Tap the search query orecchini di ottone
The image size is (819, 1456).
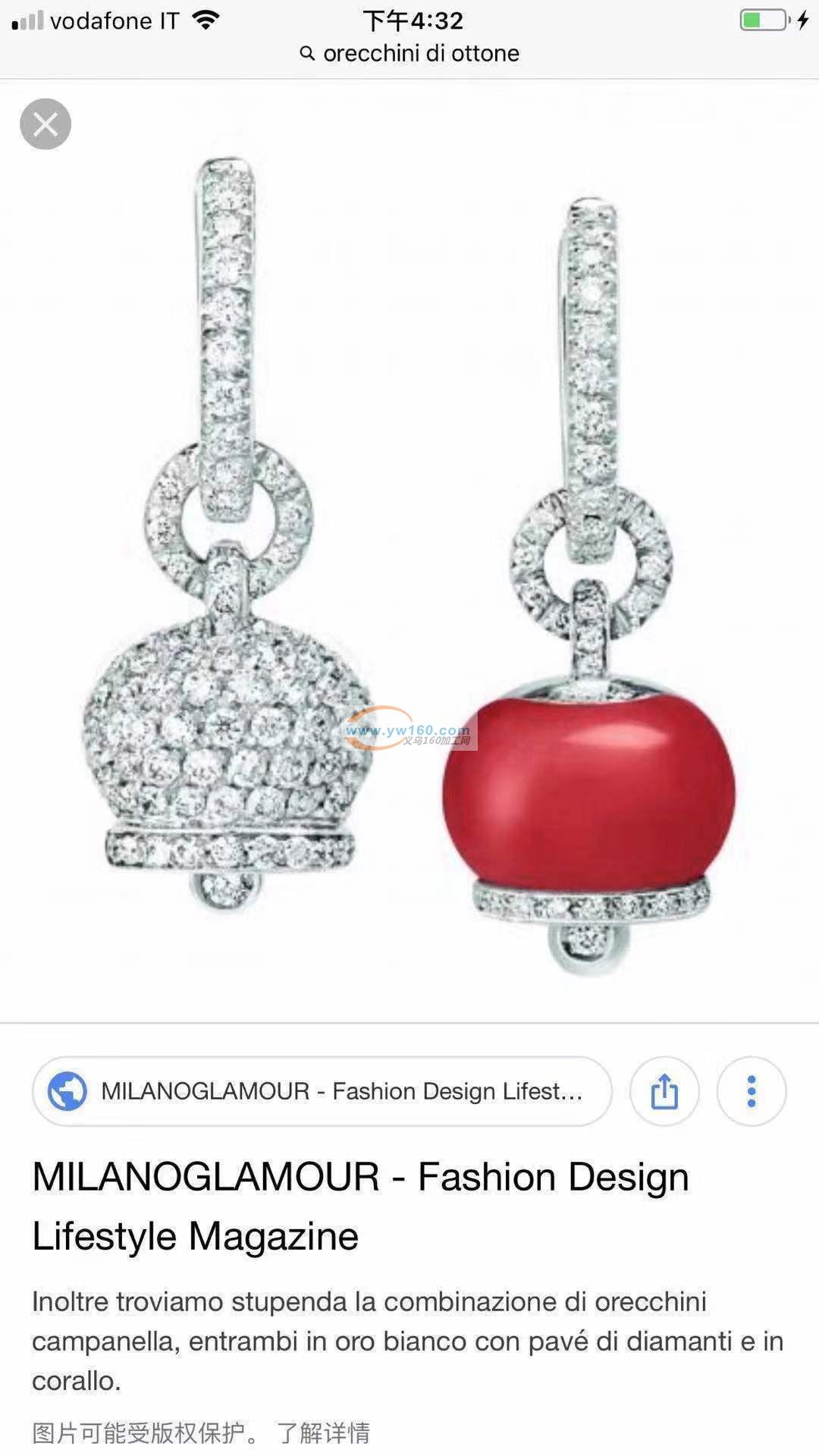[x=410, y=54]
